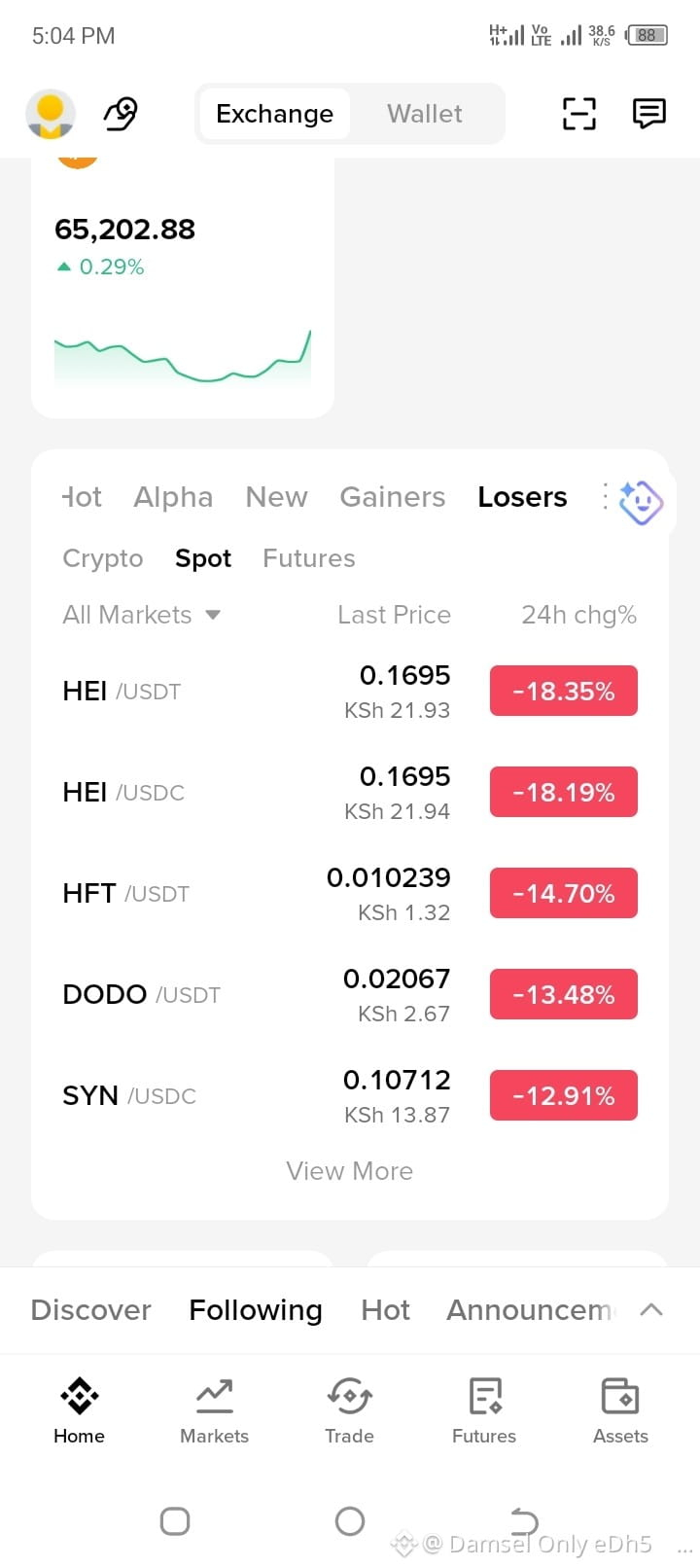Open the Trade tab
The width and height of the screenshot is (700, 1568).
[349, 1410]
